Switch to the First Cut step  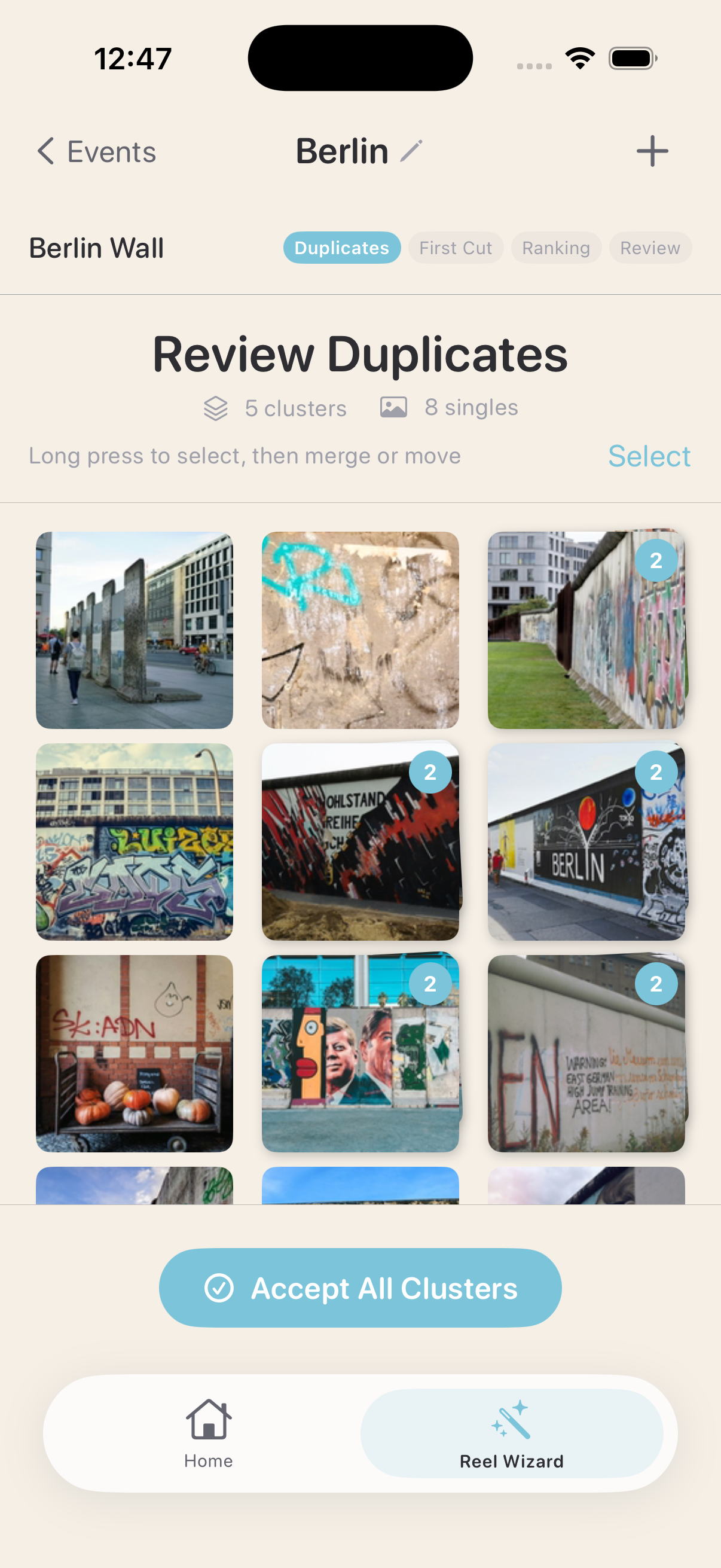tap(455, 248)
